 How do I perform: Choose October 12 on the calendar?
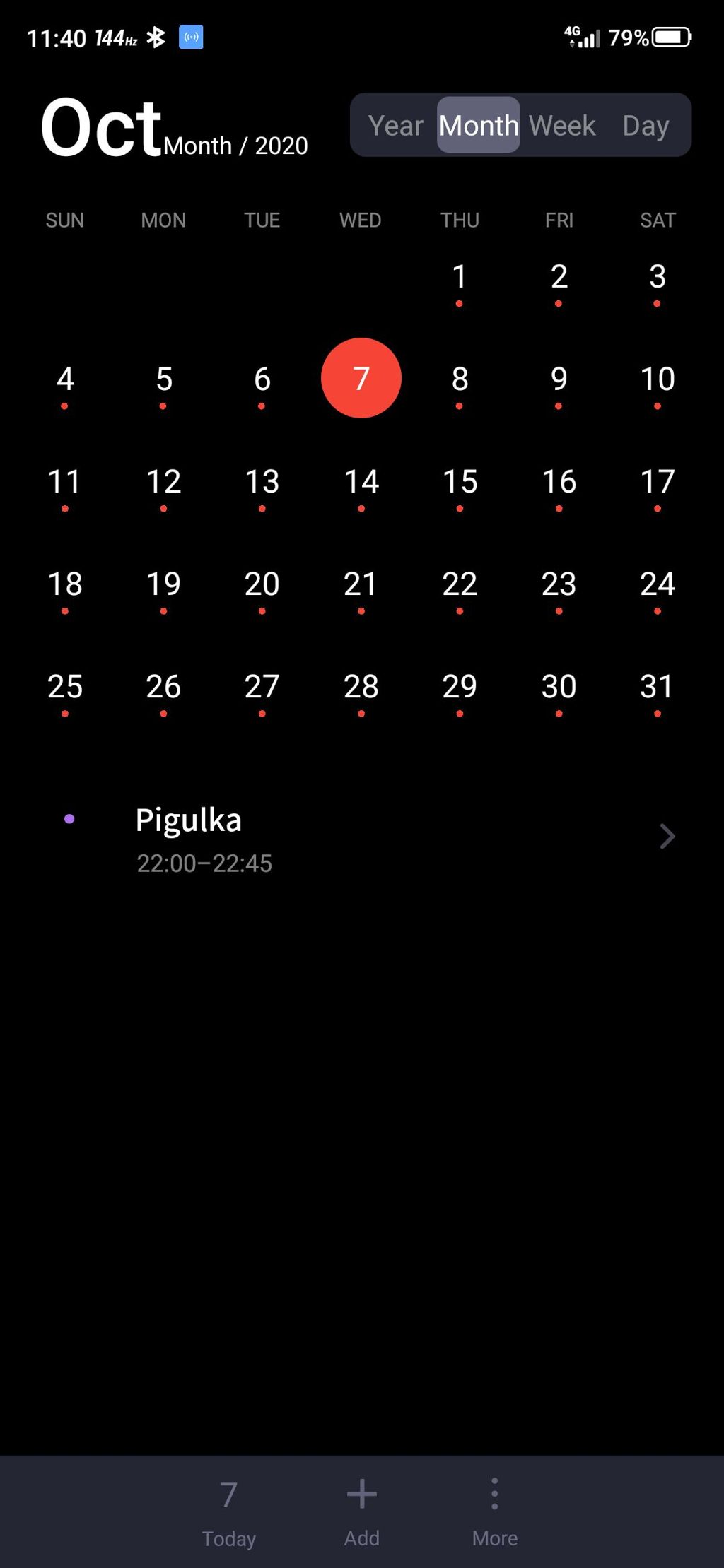tap(163, 482)
